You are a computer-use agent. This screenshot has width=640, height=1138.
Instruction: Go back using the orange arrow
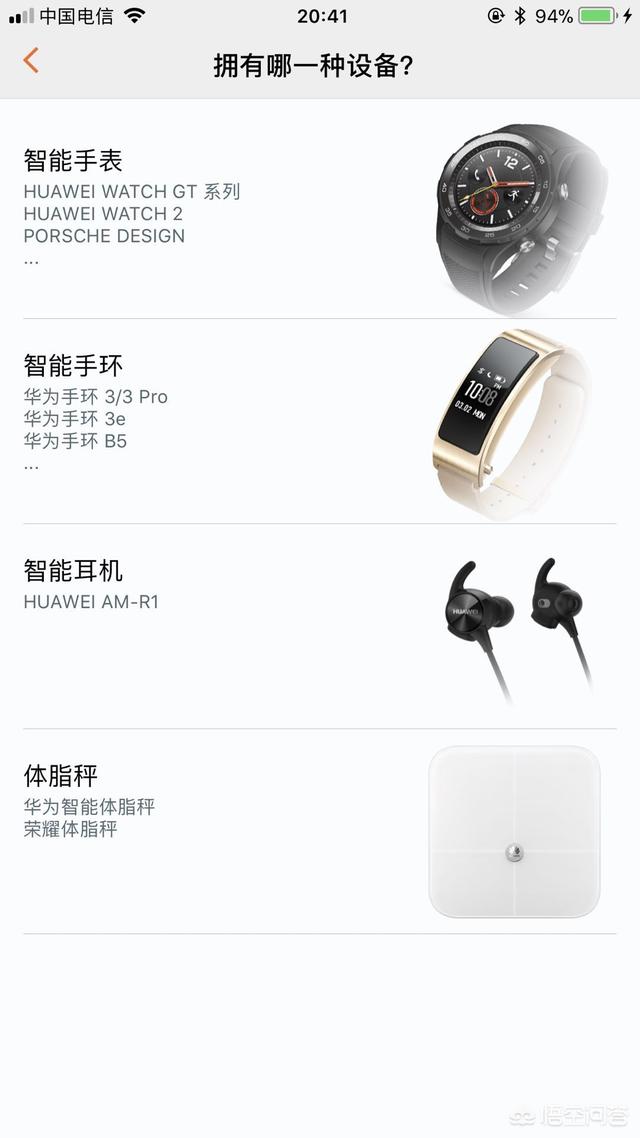click(31, 61)
